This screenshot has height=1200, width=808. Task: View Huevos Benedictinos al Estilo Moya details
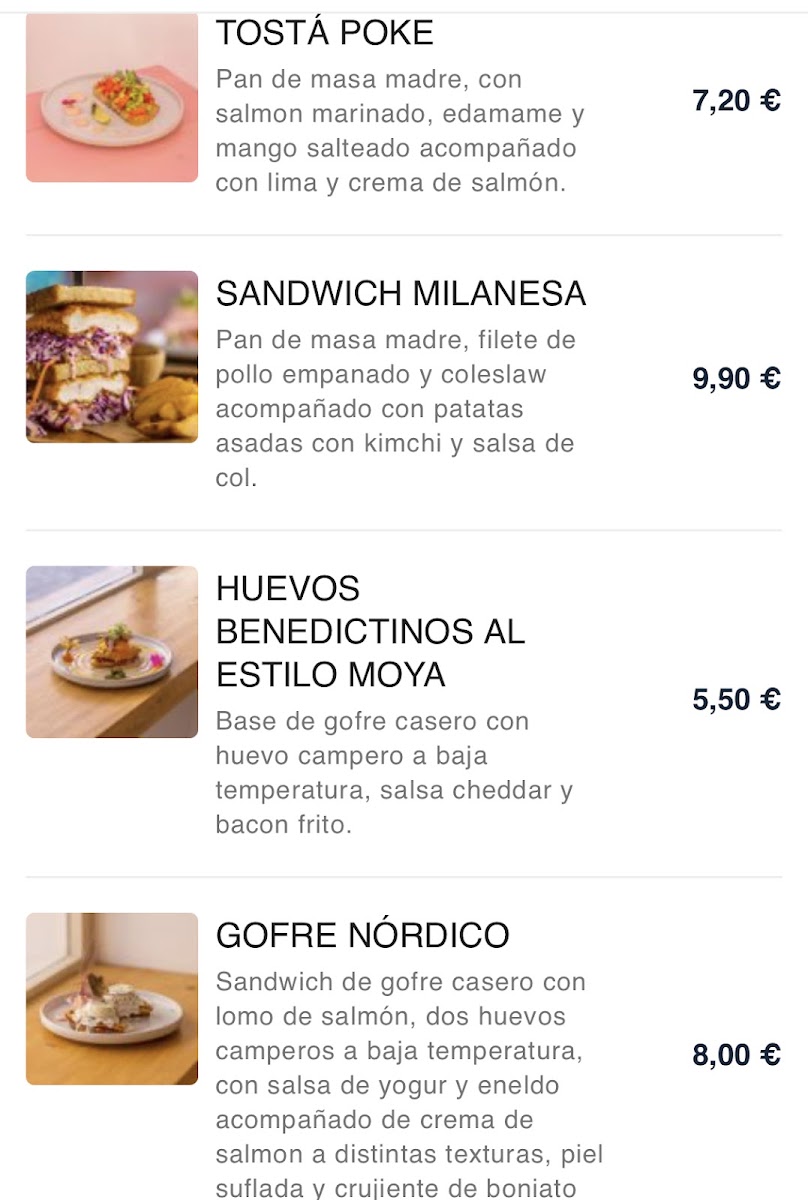(x=370, y=632)
